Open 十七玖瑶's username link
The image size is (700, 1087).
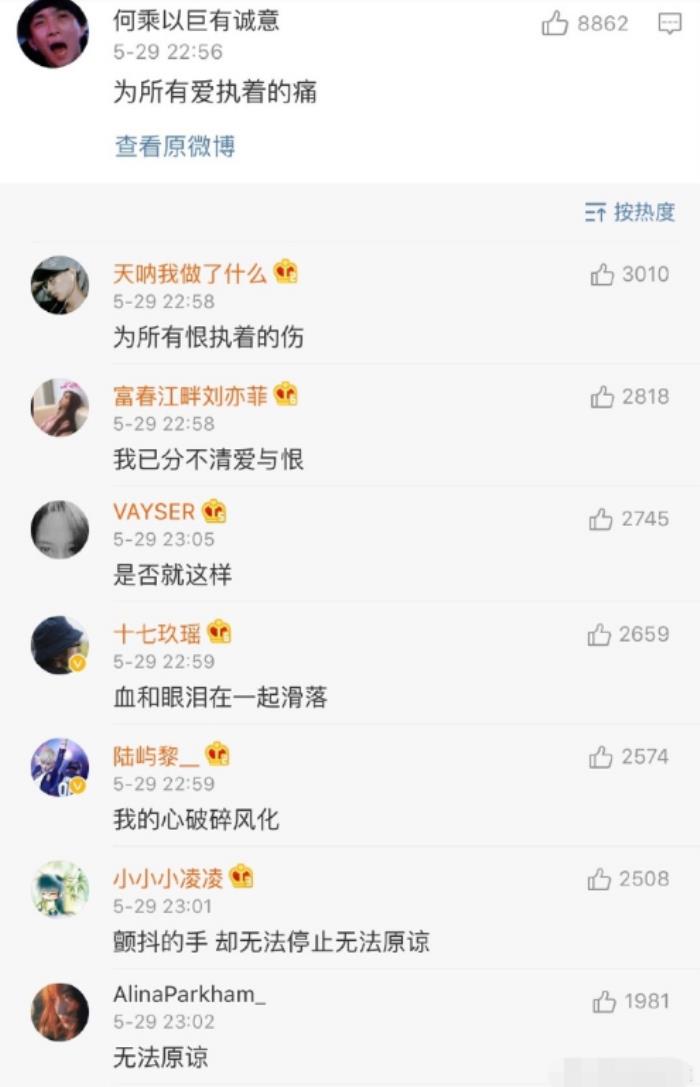click(x=157, y=633)
